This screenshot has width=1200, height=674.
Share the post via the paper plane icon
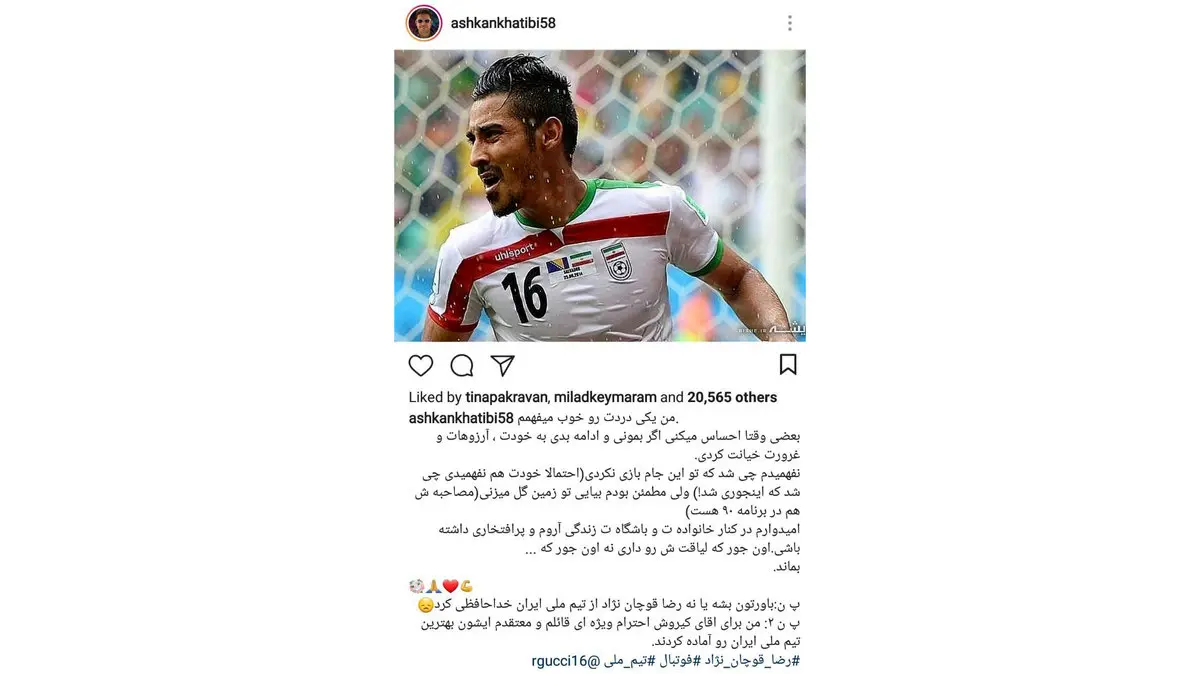(x=502, y=365)
